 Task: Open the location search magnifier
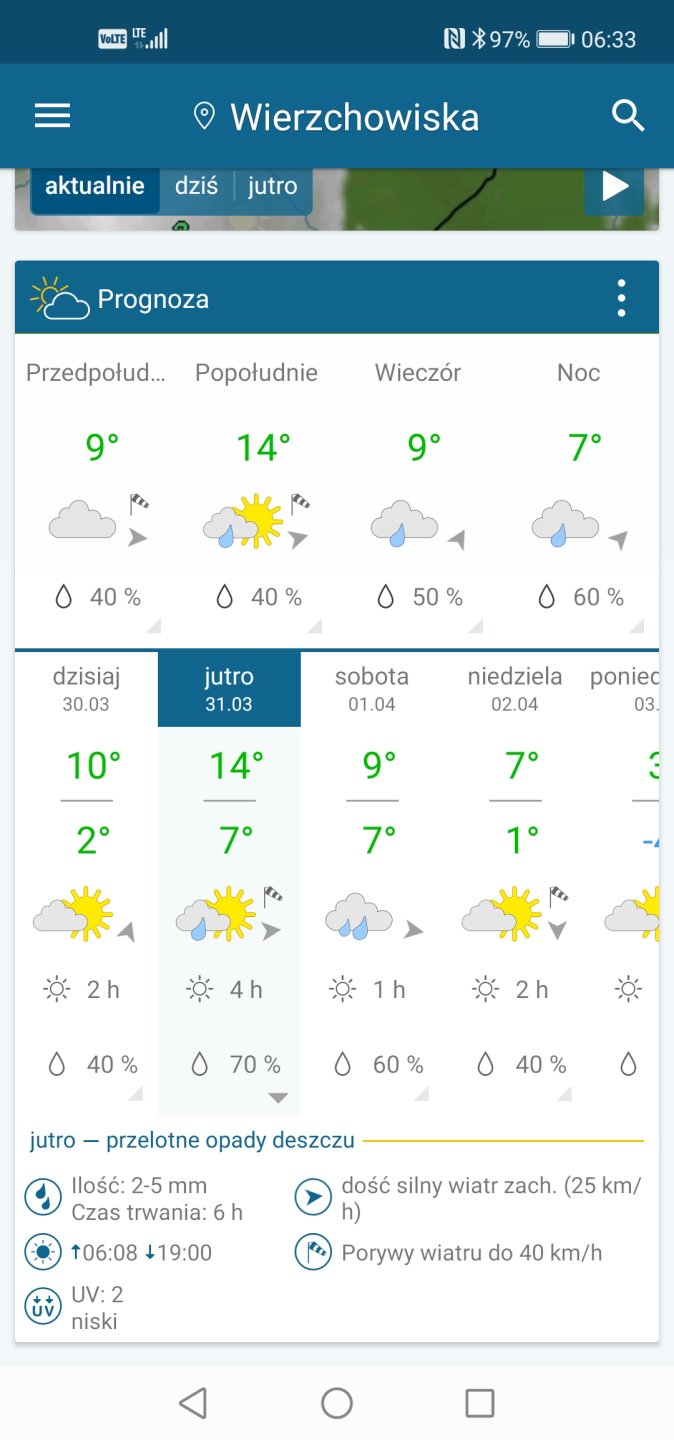[x=628, y=116]
